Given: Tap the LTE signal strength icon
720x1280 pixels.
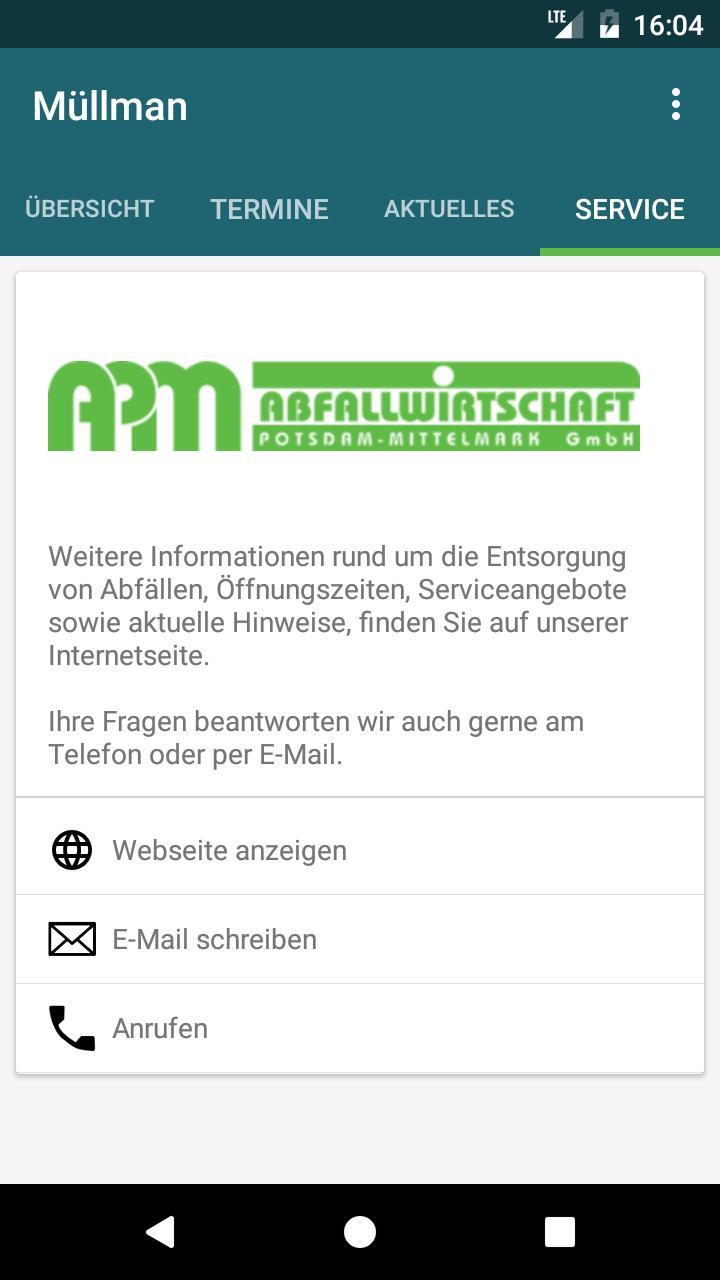Looking at the screenshot, I should pyautogui.click(x=565, y=24).
